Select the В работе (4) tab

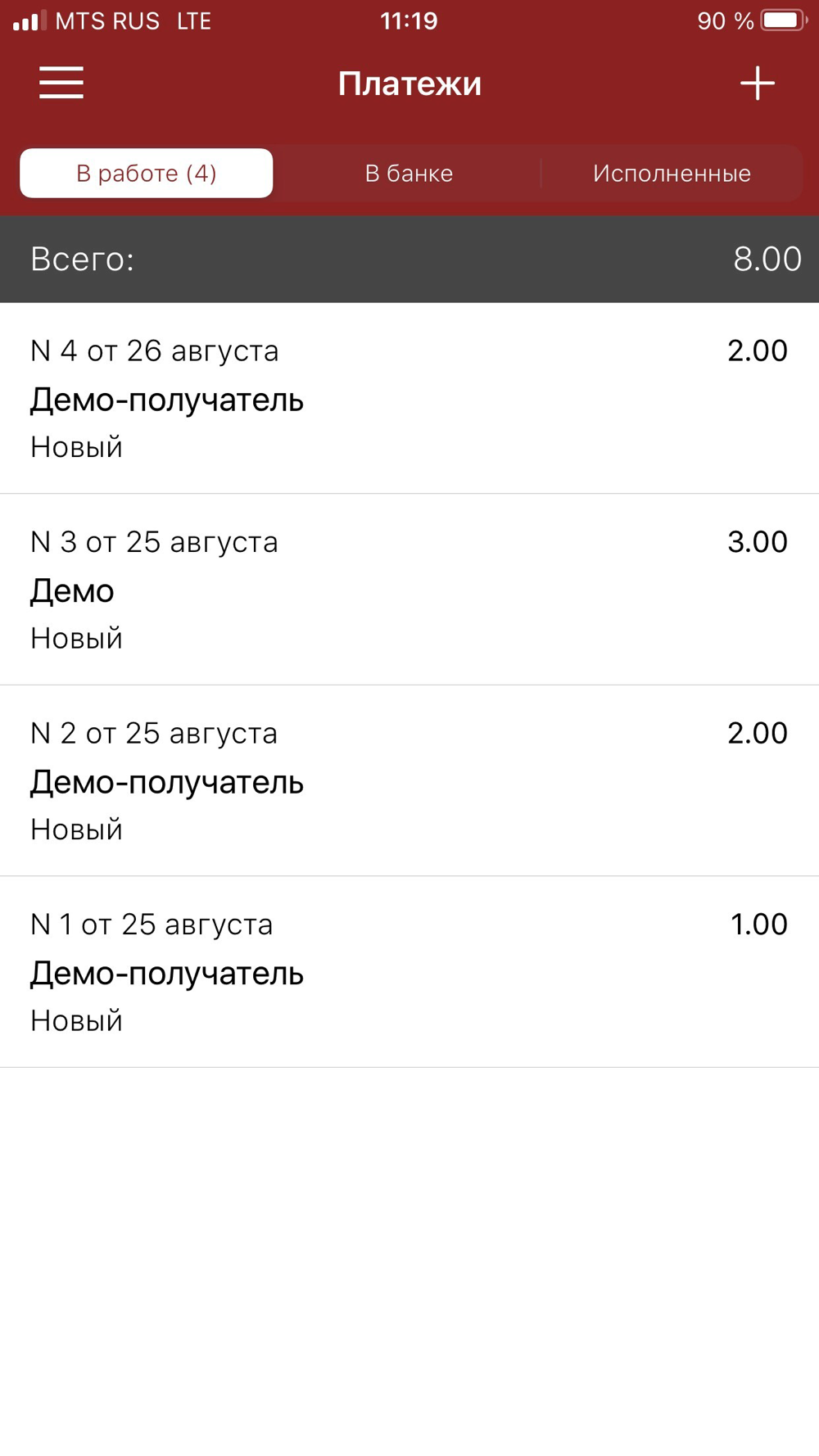point(147,173)
